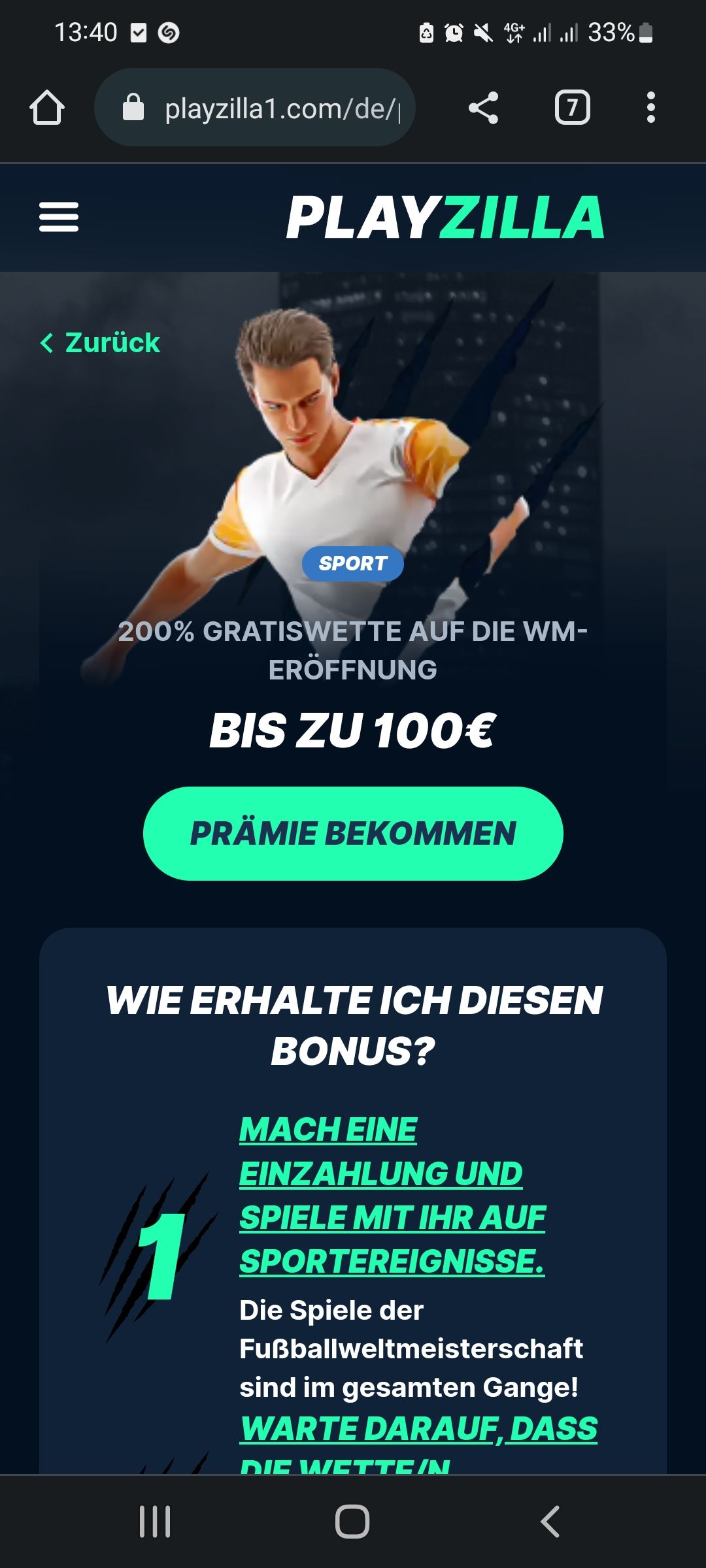
Task: Open the hamburger menu
Action: point(59,217)
